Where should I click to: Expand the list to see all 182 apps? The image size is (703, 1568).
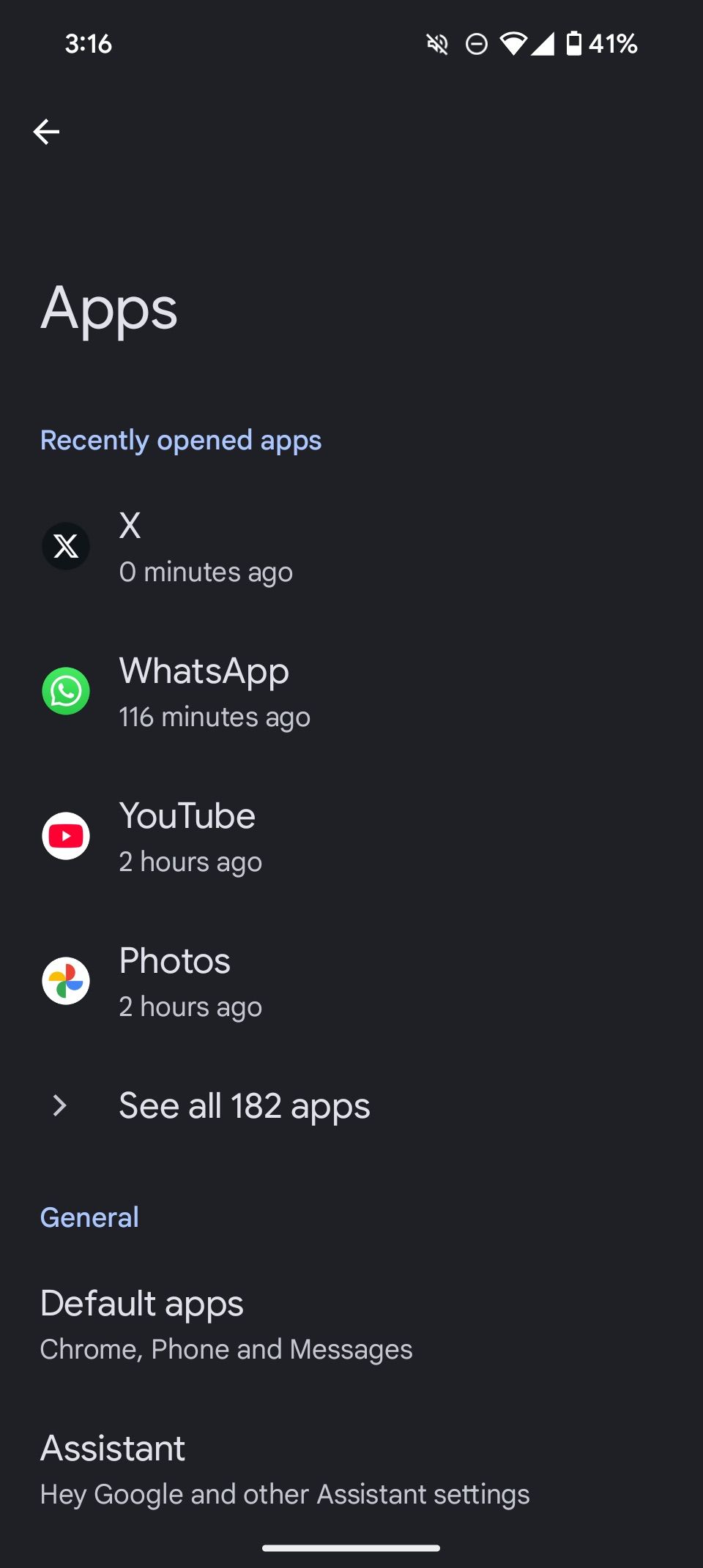244,1105
